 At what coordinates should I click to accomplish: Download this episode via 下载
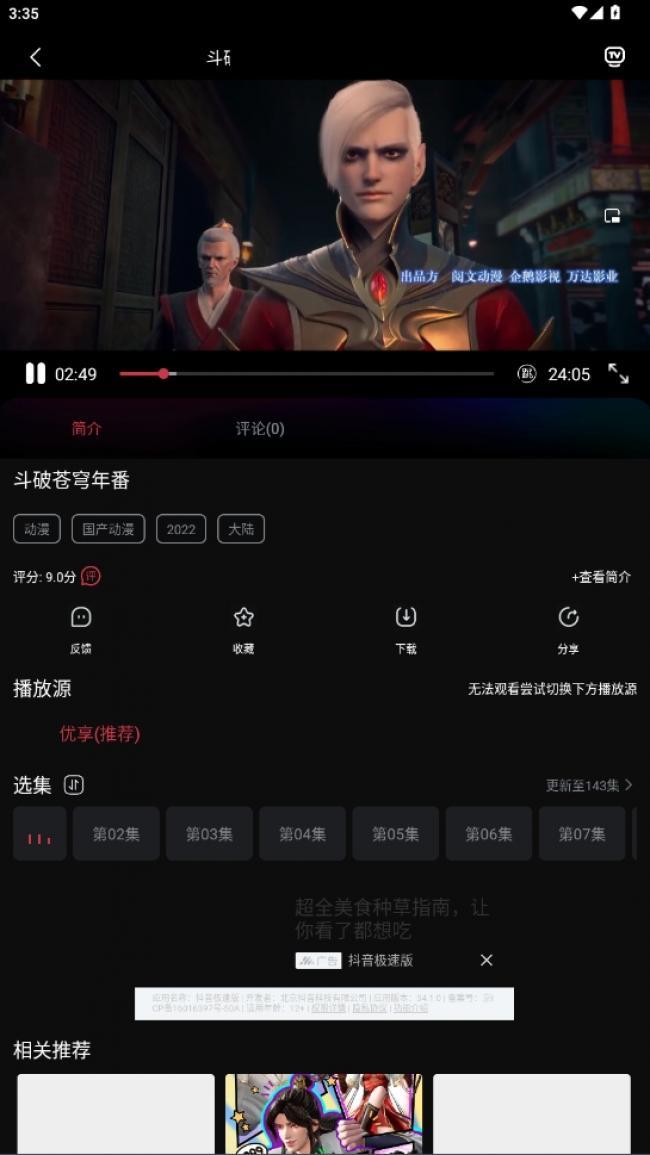(x=405, y=629)
